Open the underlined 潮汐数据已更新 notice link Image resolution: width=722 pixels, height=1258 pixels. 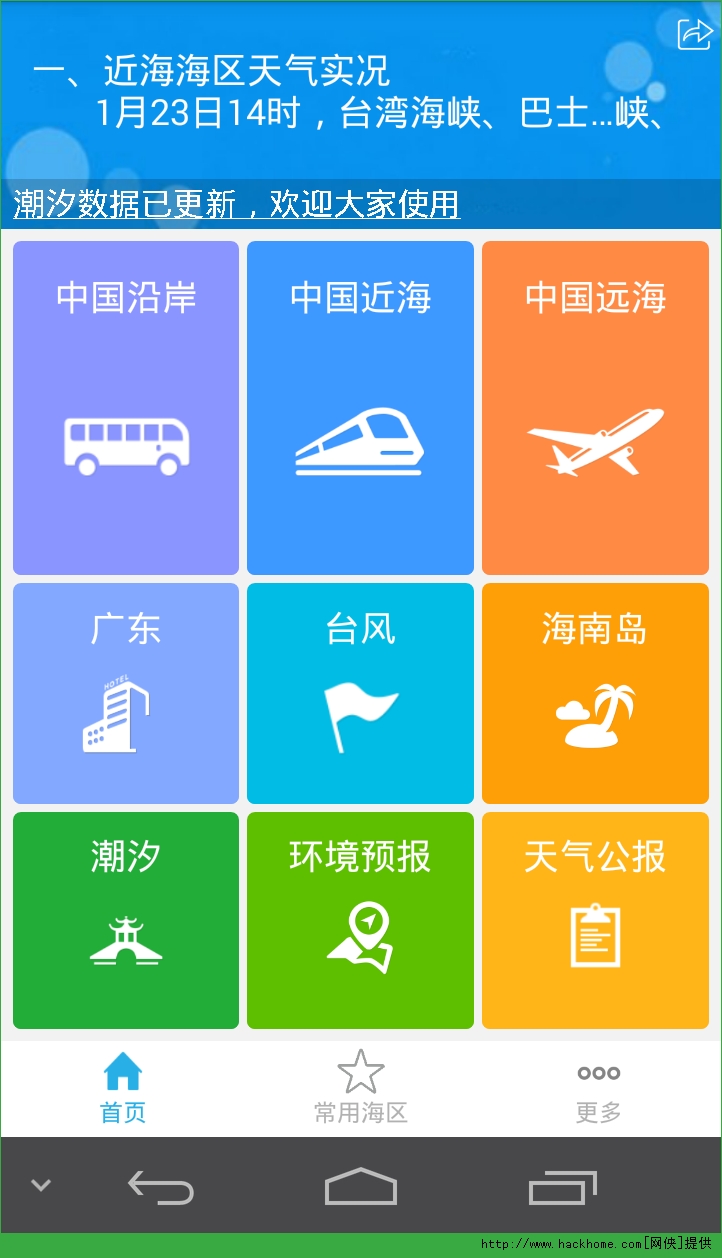[236, 204]
